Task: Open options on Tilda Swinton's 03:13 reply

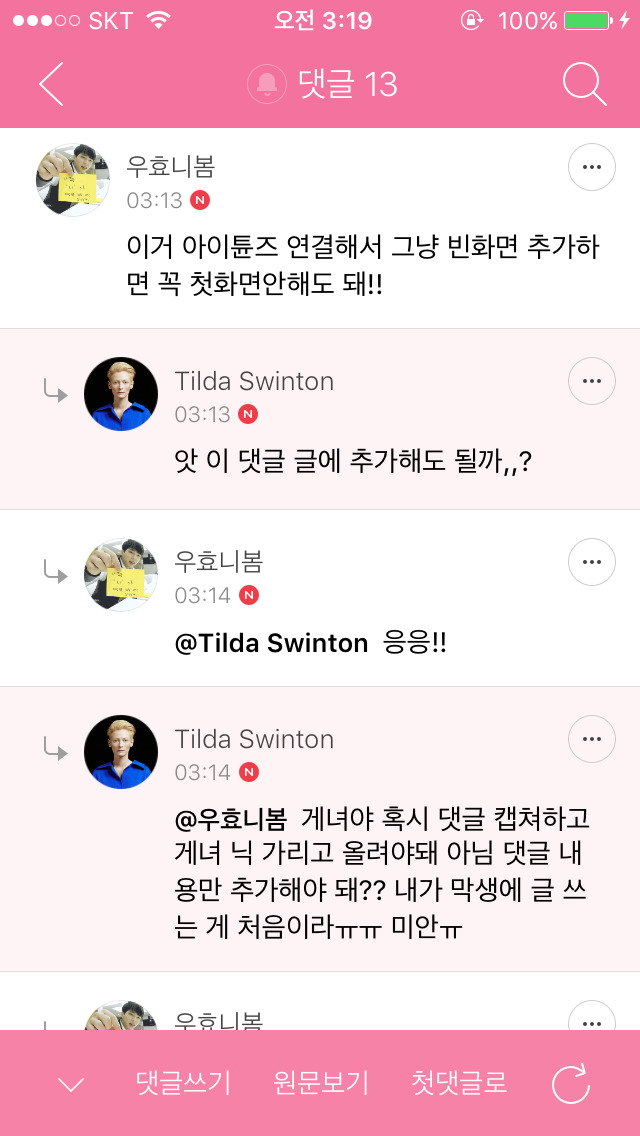Action: point(591,381)
